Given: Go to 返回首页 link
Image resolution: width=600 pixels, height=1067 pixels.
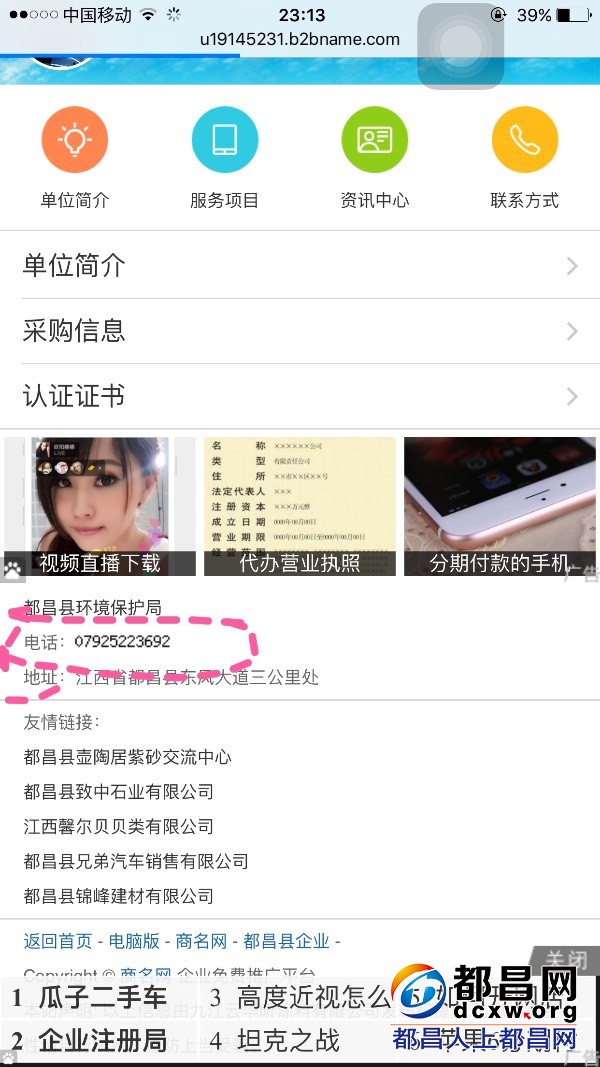Looking at the screenshot, I should click(x=58, y=941).
